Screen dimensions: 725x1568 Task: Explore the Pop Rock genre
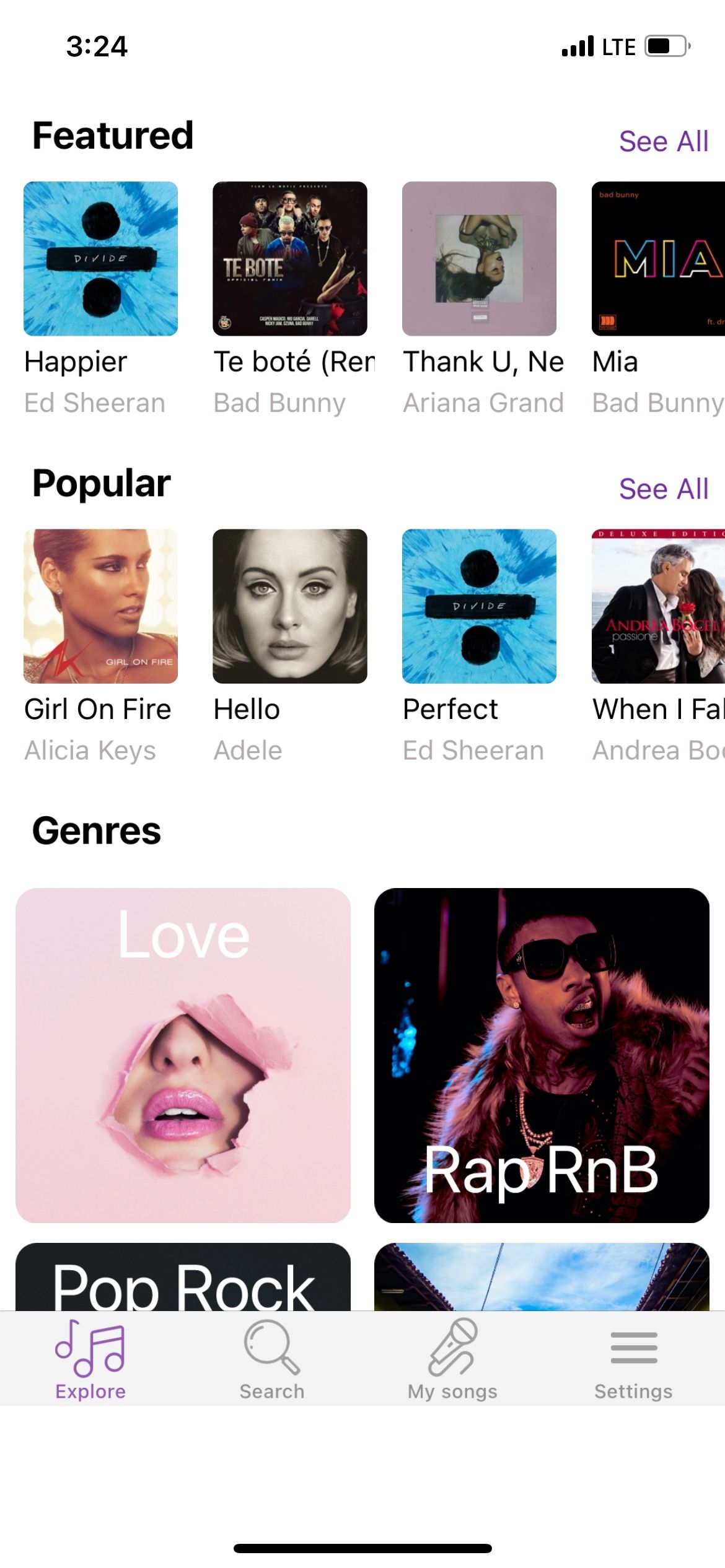pos(183,1276)
